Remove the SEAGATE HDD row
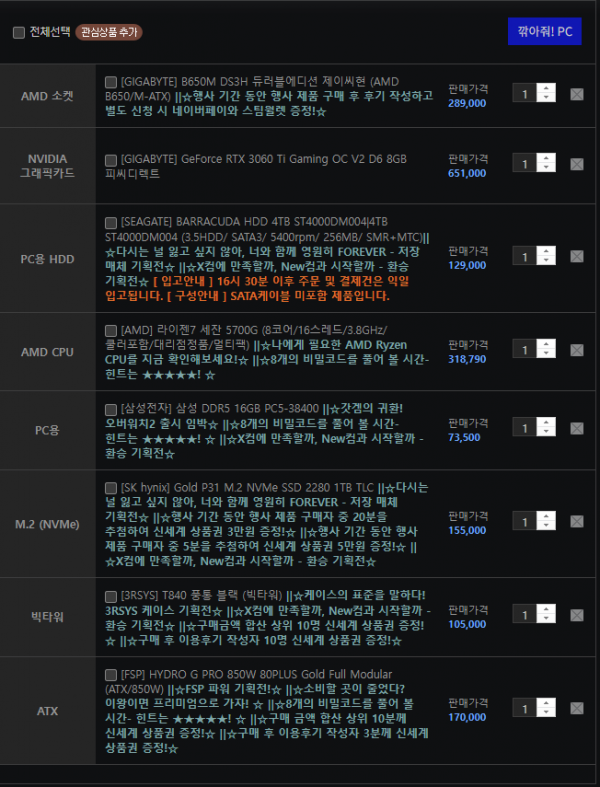This screenshot has height=787, width=600. pos(577,256)
